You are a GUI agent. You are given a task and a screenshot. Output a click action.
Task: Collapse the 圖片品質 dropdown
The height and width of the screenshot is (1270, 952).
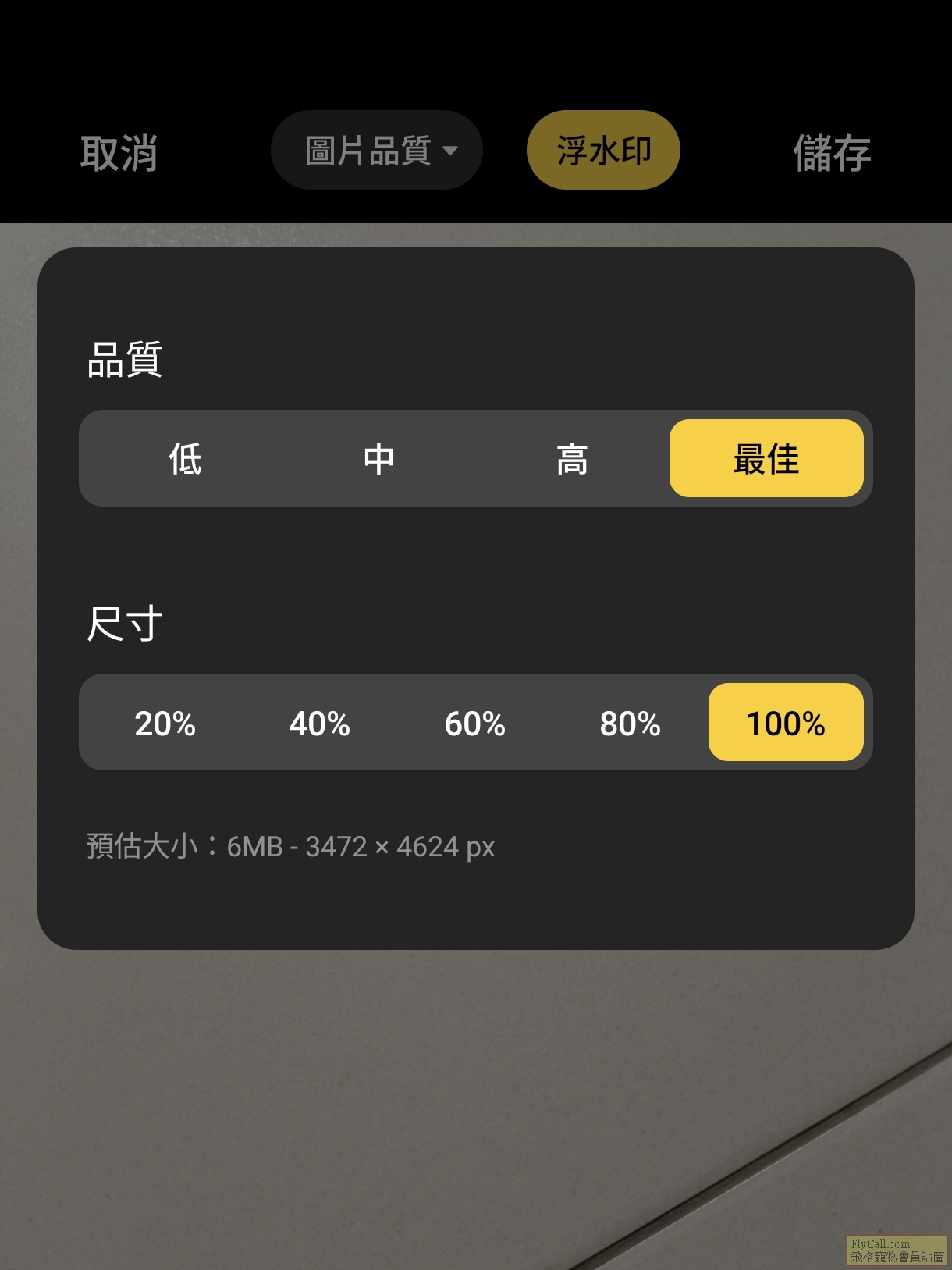tap(377, 151)
